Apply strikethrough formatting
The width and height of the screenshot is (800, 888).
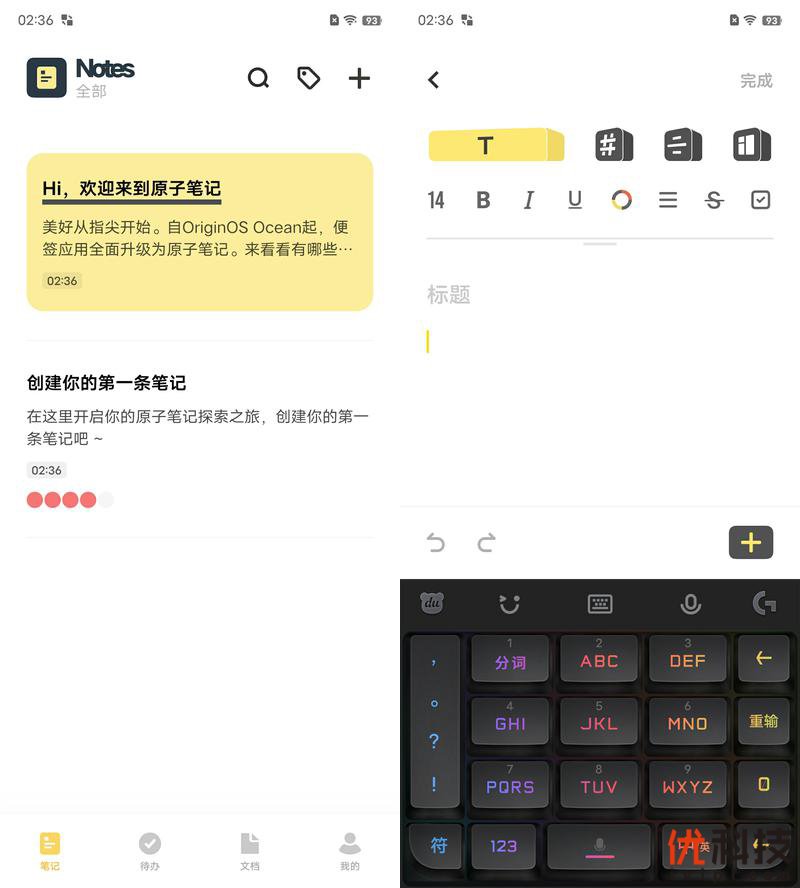pos(714,200)
